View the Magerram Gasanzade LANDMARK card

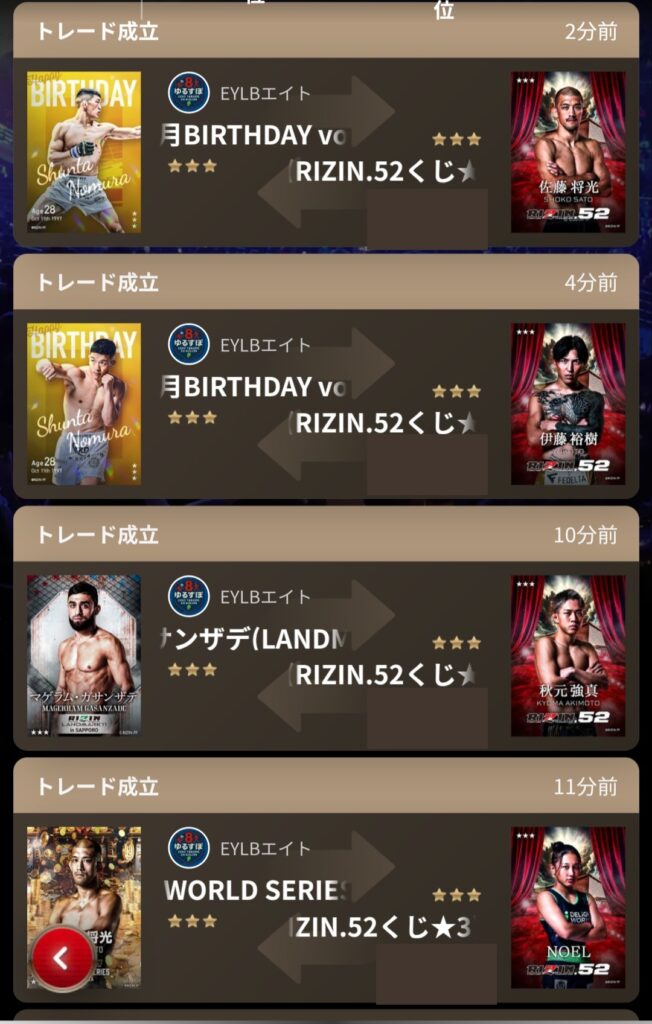(84, 656)
